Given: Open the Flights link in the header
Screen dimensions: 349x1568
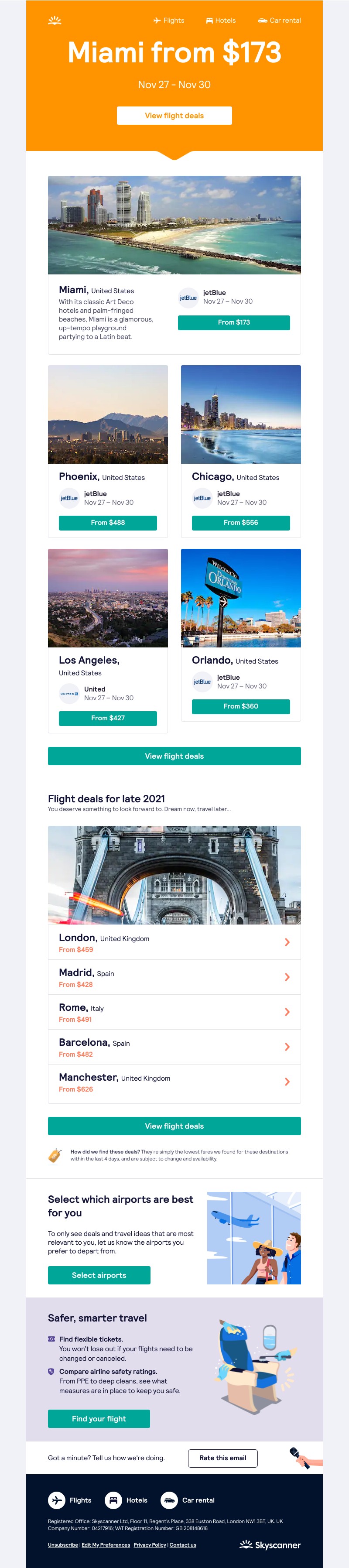Looking at the screenshot, I should pos(169,20).
